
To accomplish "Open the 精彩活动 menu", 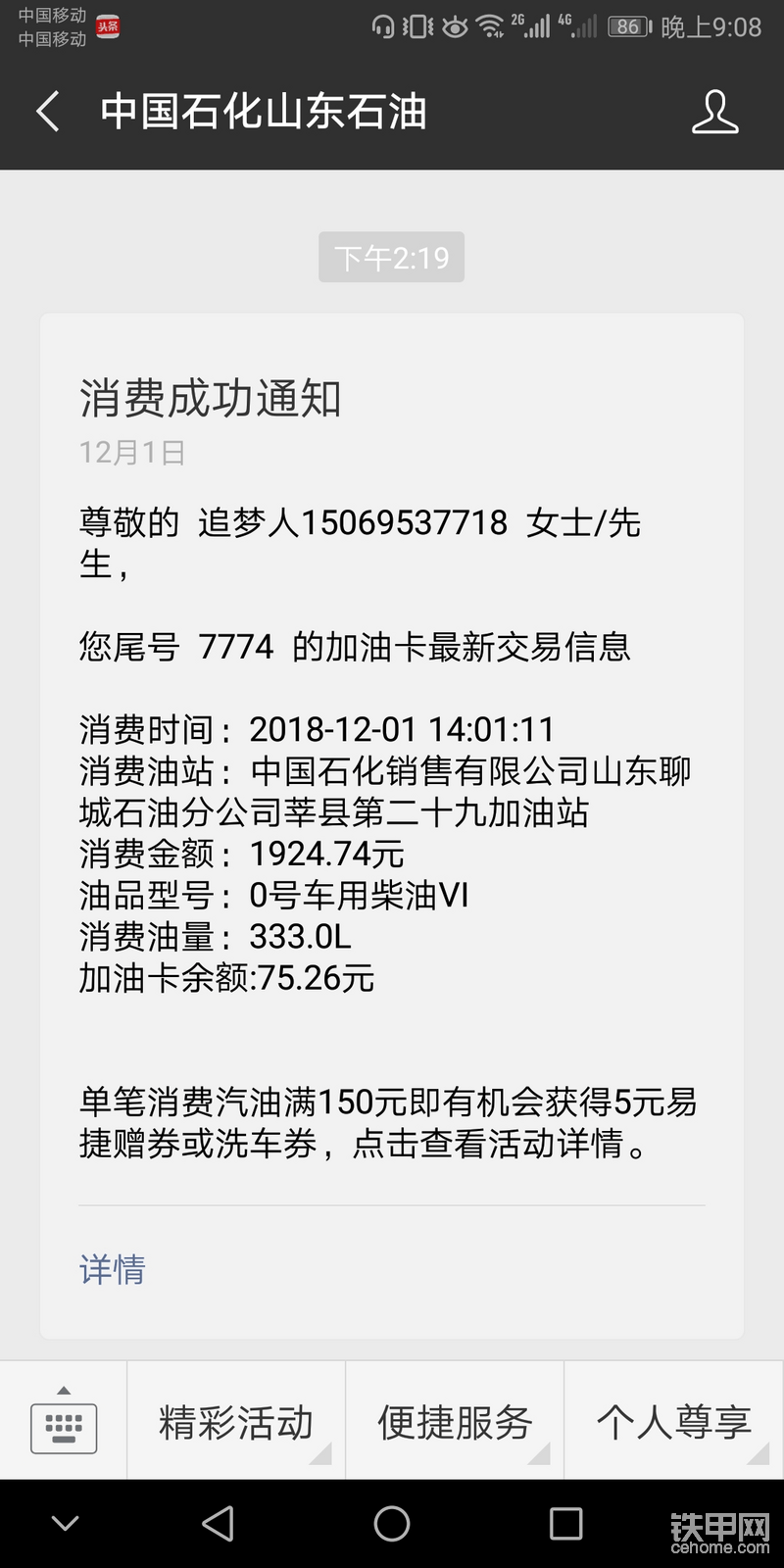I will click(236, 1421).
